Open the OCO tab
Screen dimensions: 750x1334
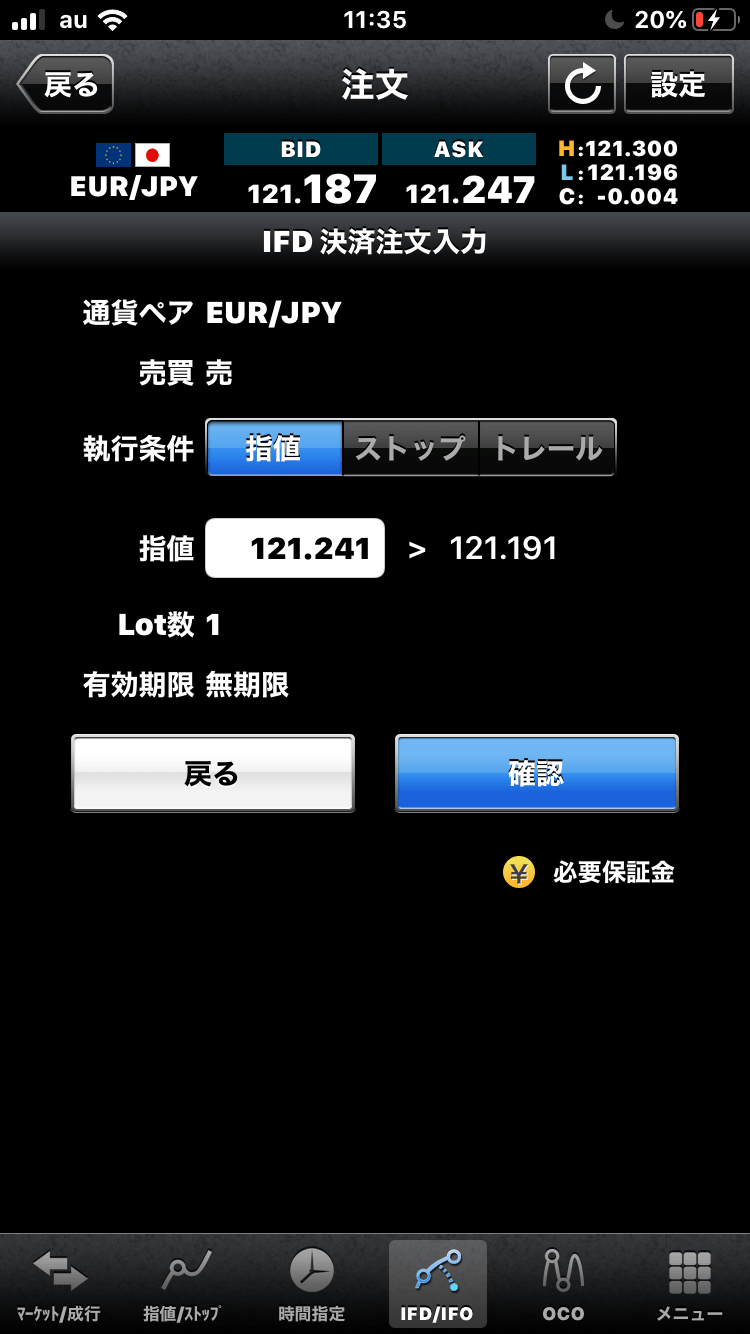tap(563, 1284)
